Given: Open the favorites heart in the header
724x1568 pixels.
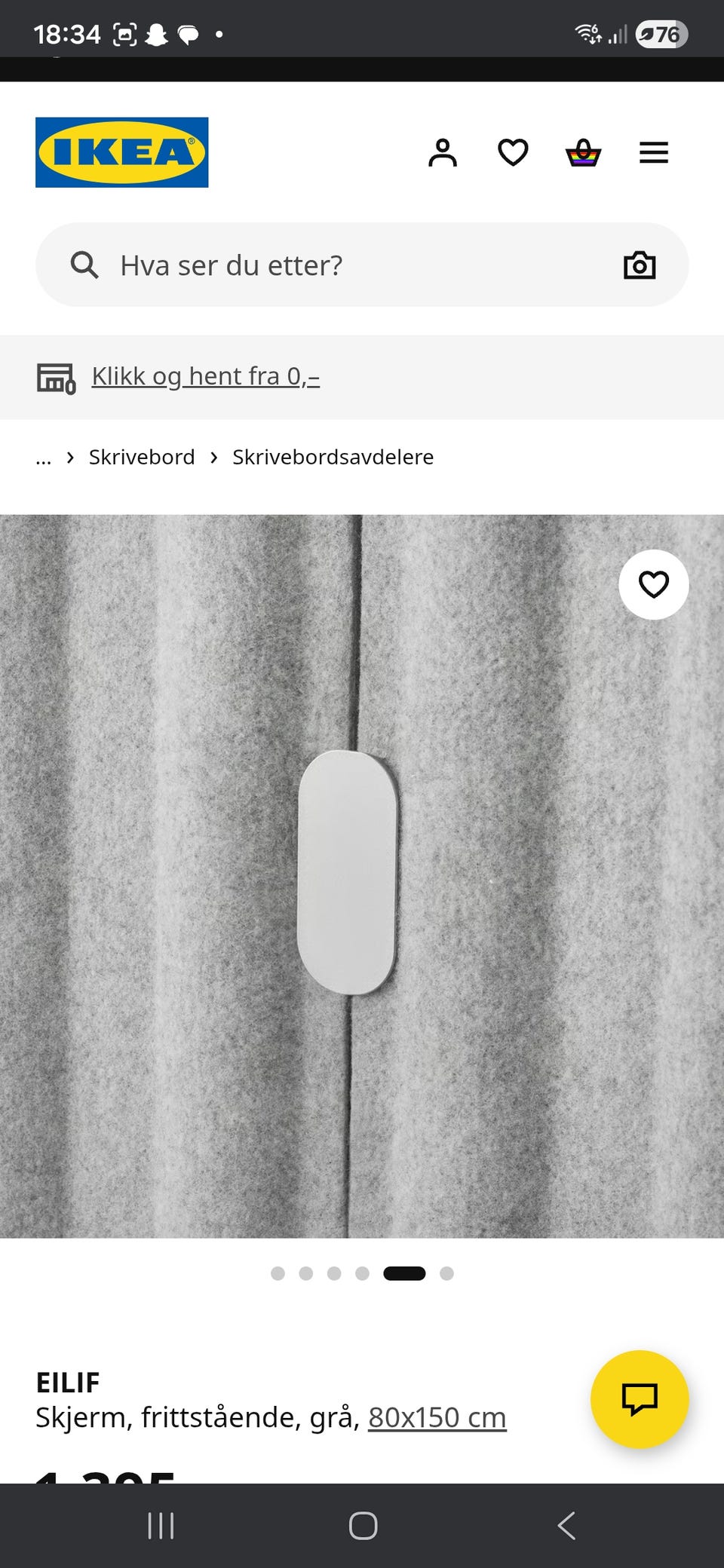Looking at the screenshot, I should [513, 153].
